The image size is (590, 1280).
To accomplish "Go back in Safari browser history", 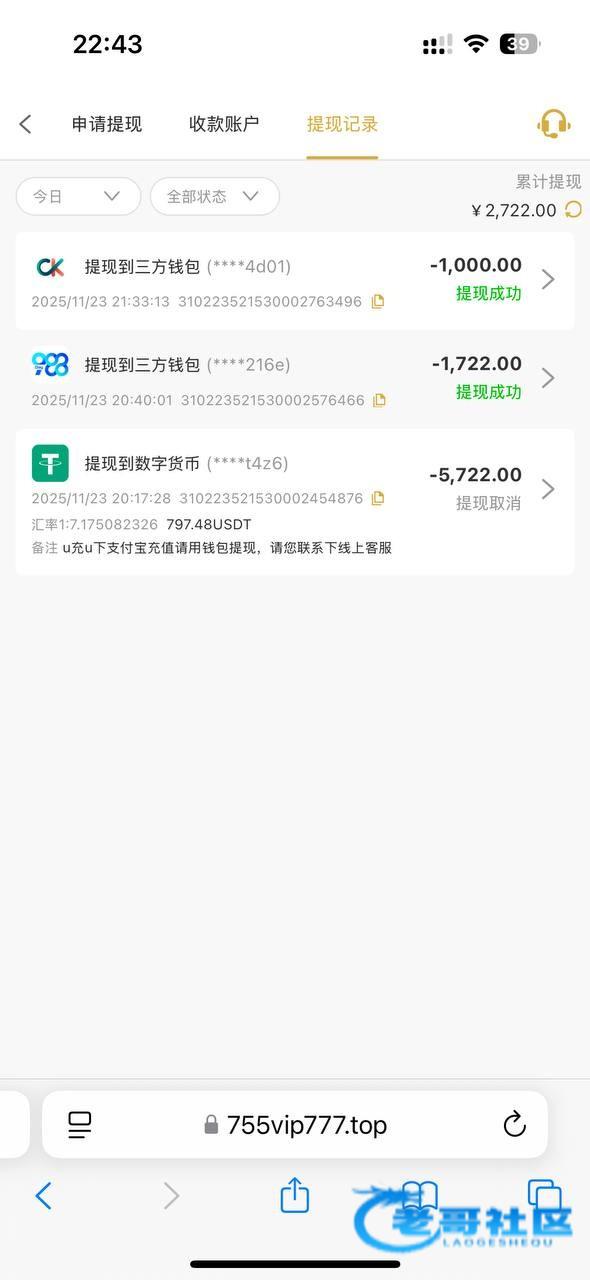I will coord(43,1195).
